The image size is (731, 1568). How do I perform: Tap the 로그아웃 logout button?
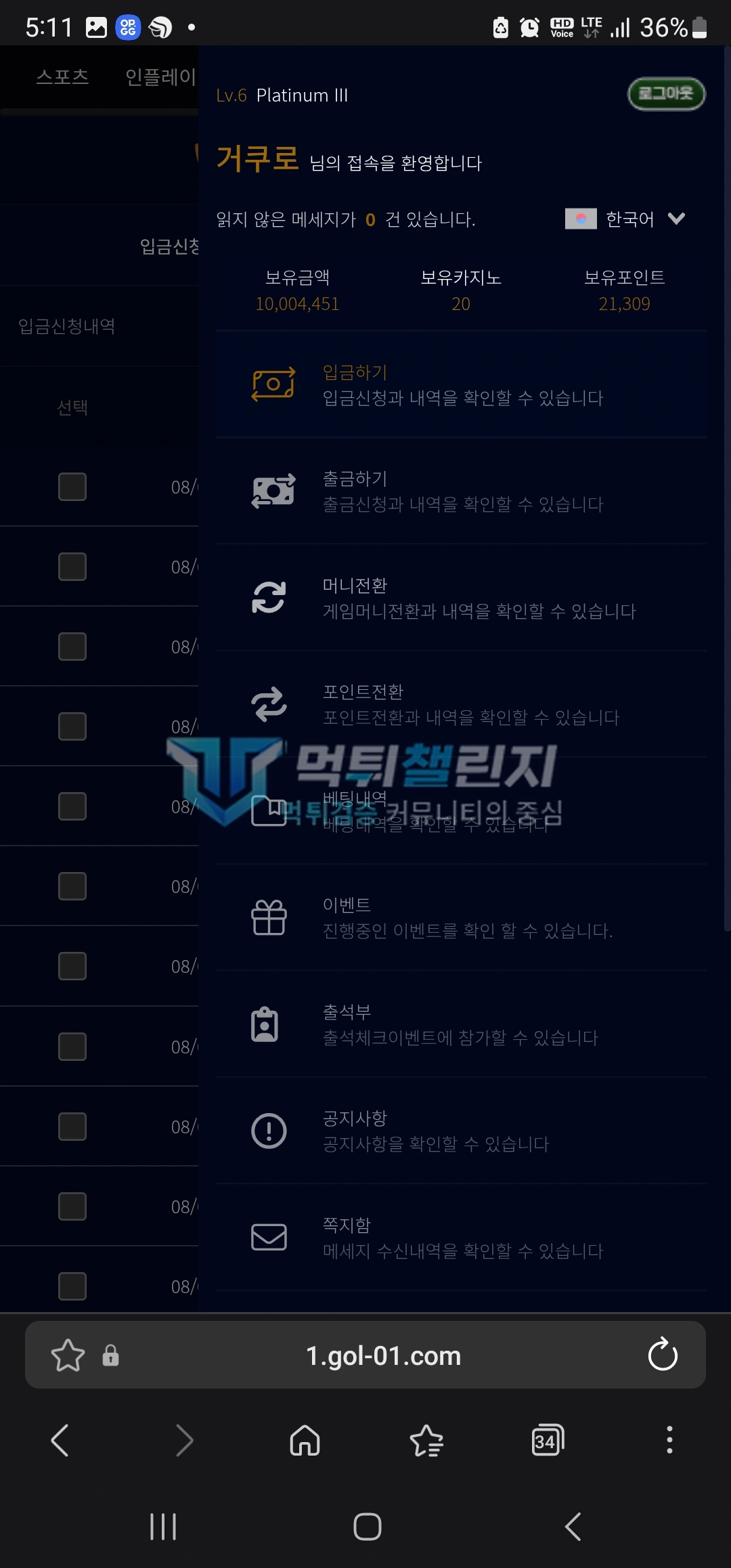click(x=666, y=93)
